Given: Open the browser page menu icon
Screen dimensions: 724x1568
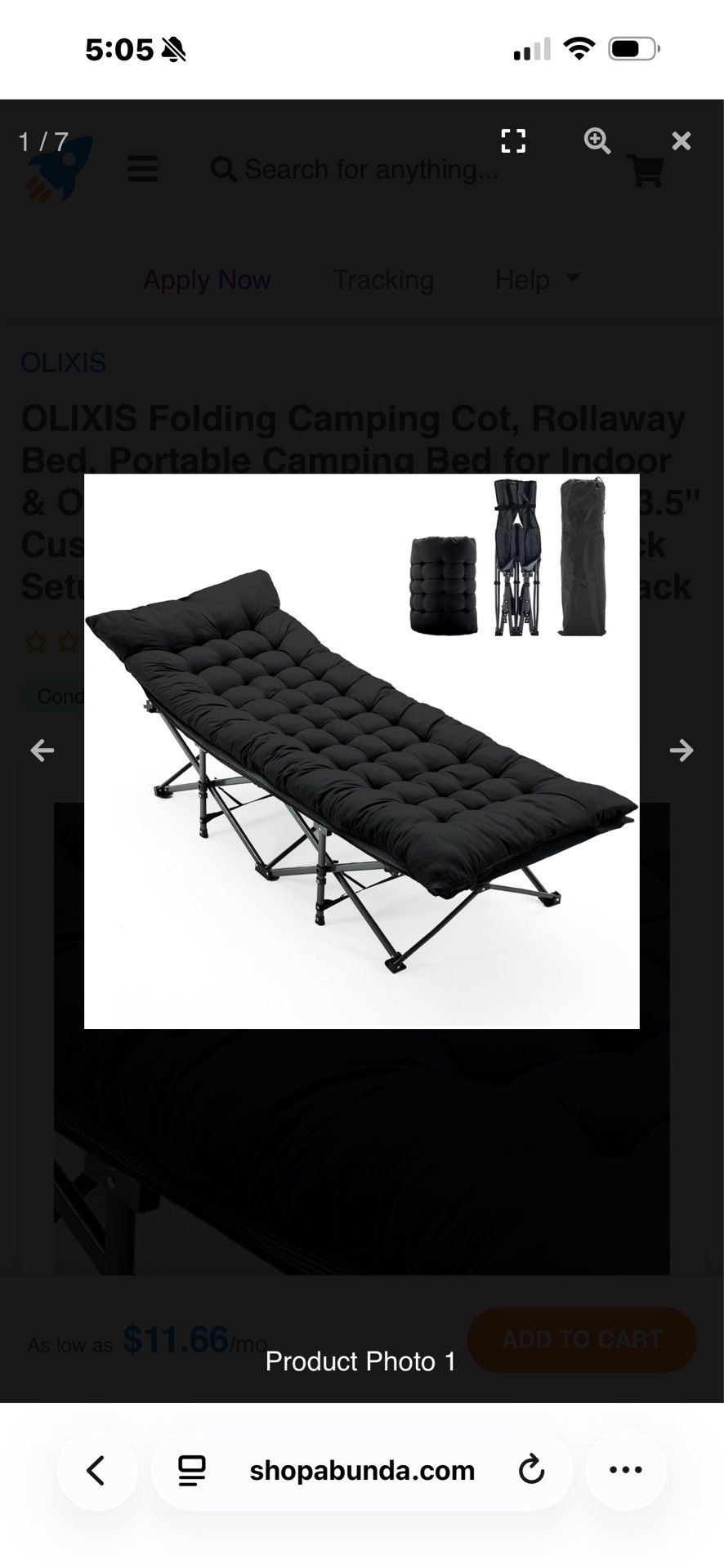Looking at the screenshot, I should 192,1470.
